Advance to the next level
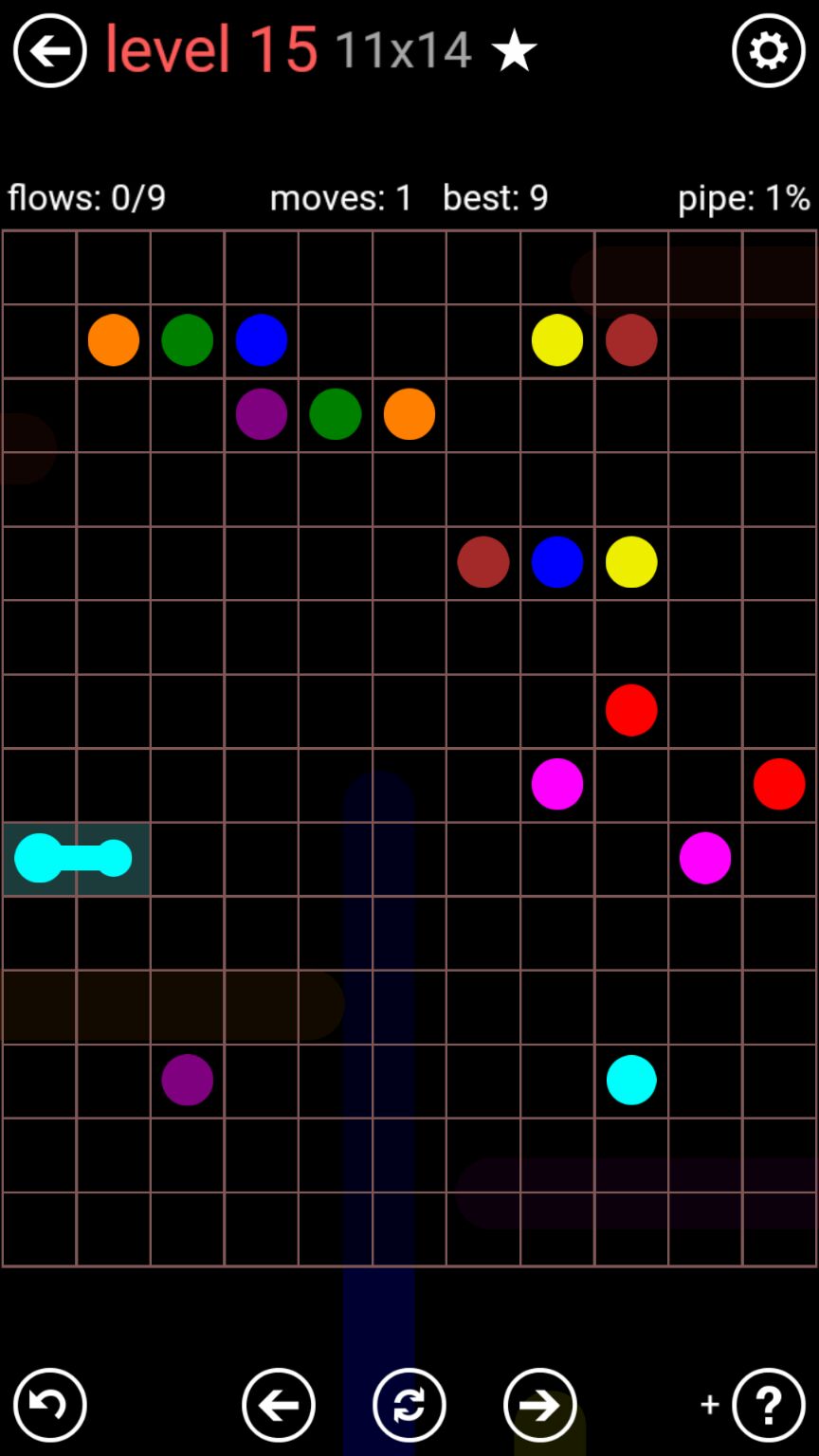 (540, 1404)
